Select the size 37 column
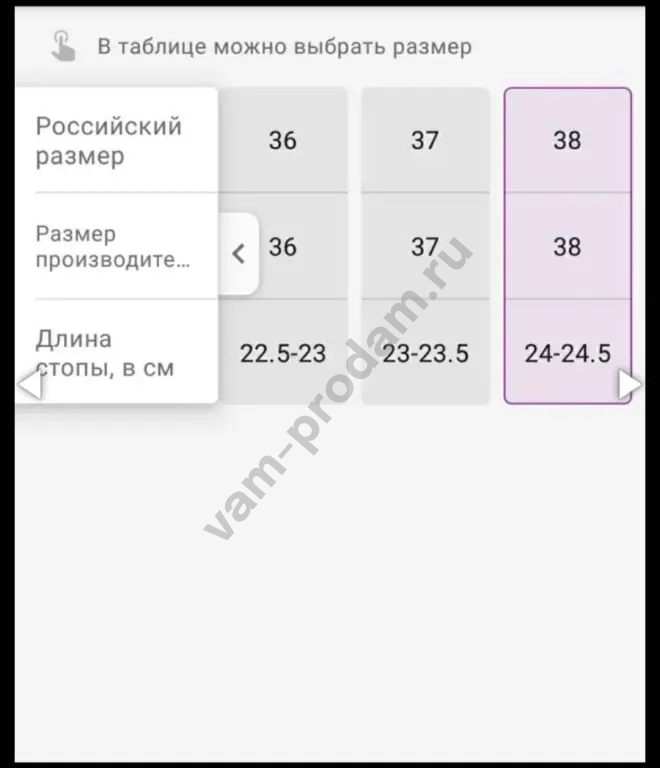 point(425,246)
